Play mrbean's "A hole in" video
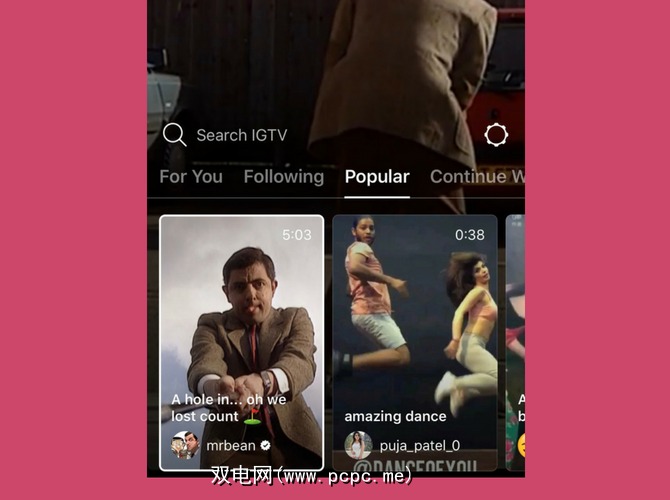Image resolution: width=670 pixels, height=500 pixels. pos(241,330)
